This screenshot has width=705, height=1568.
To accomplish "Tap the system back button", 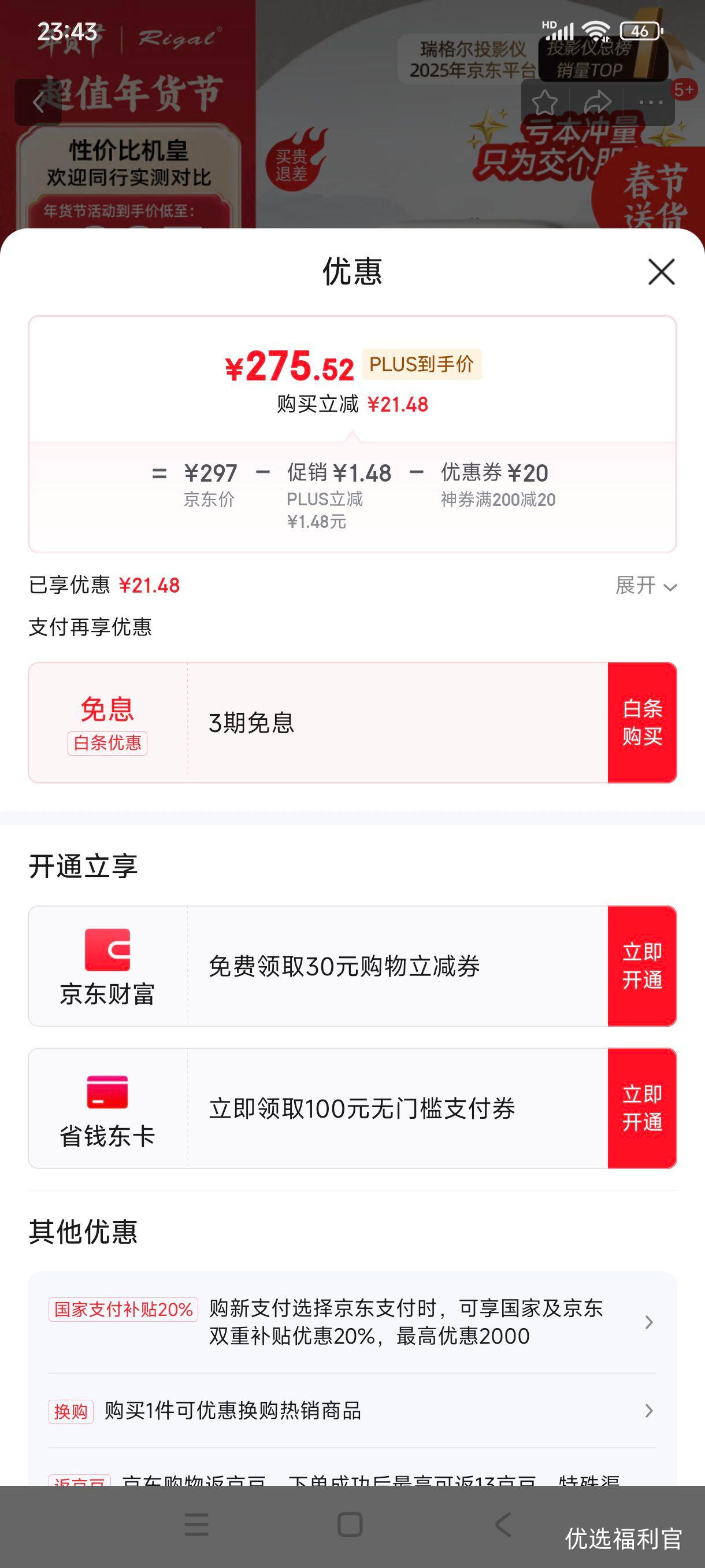I will tap(503, 1525).
